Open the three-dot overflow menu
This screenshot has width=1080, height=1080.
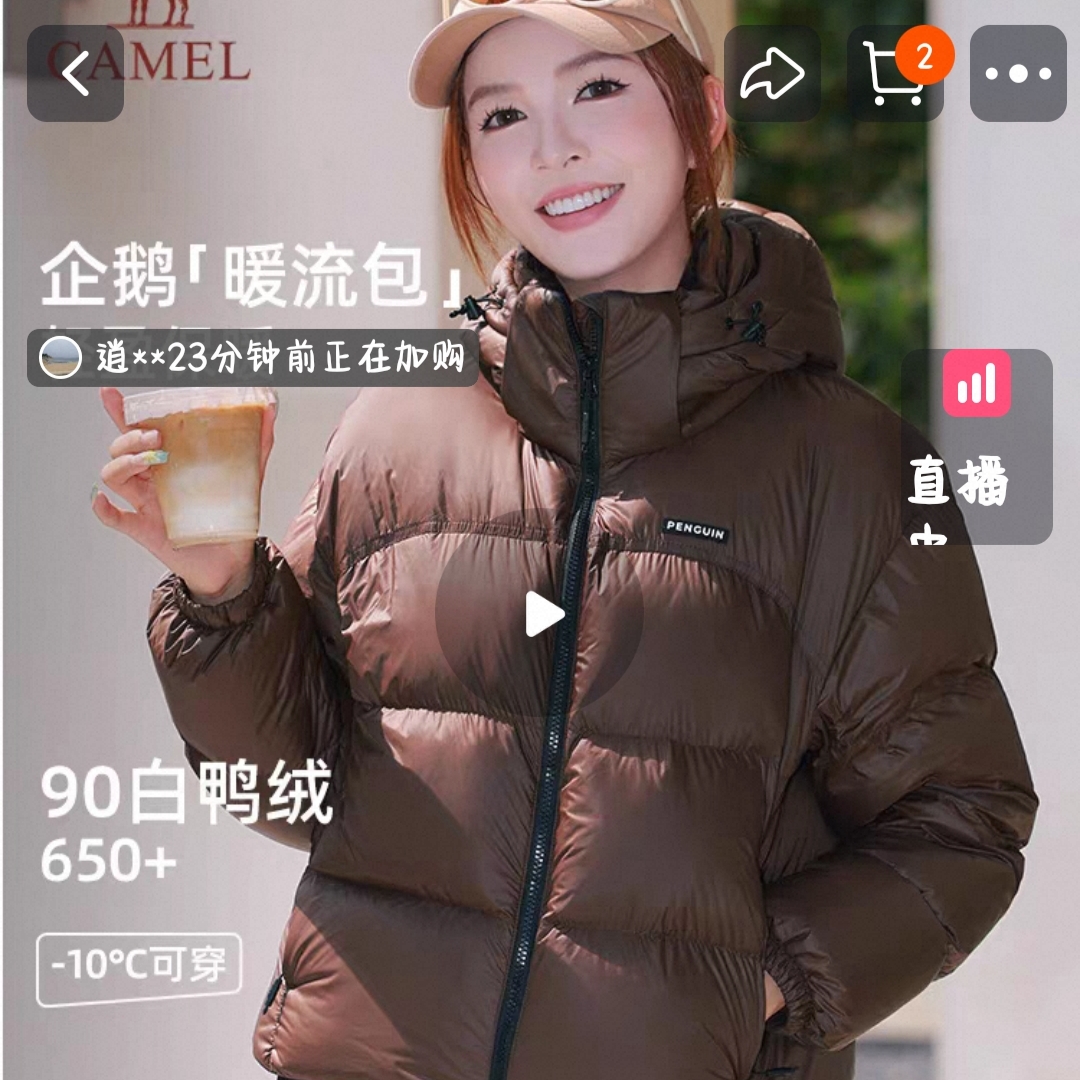point(1018,74)
